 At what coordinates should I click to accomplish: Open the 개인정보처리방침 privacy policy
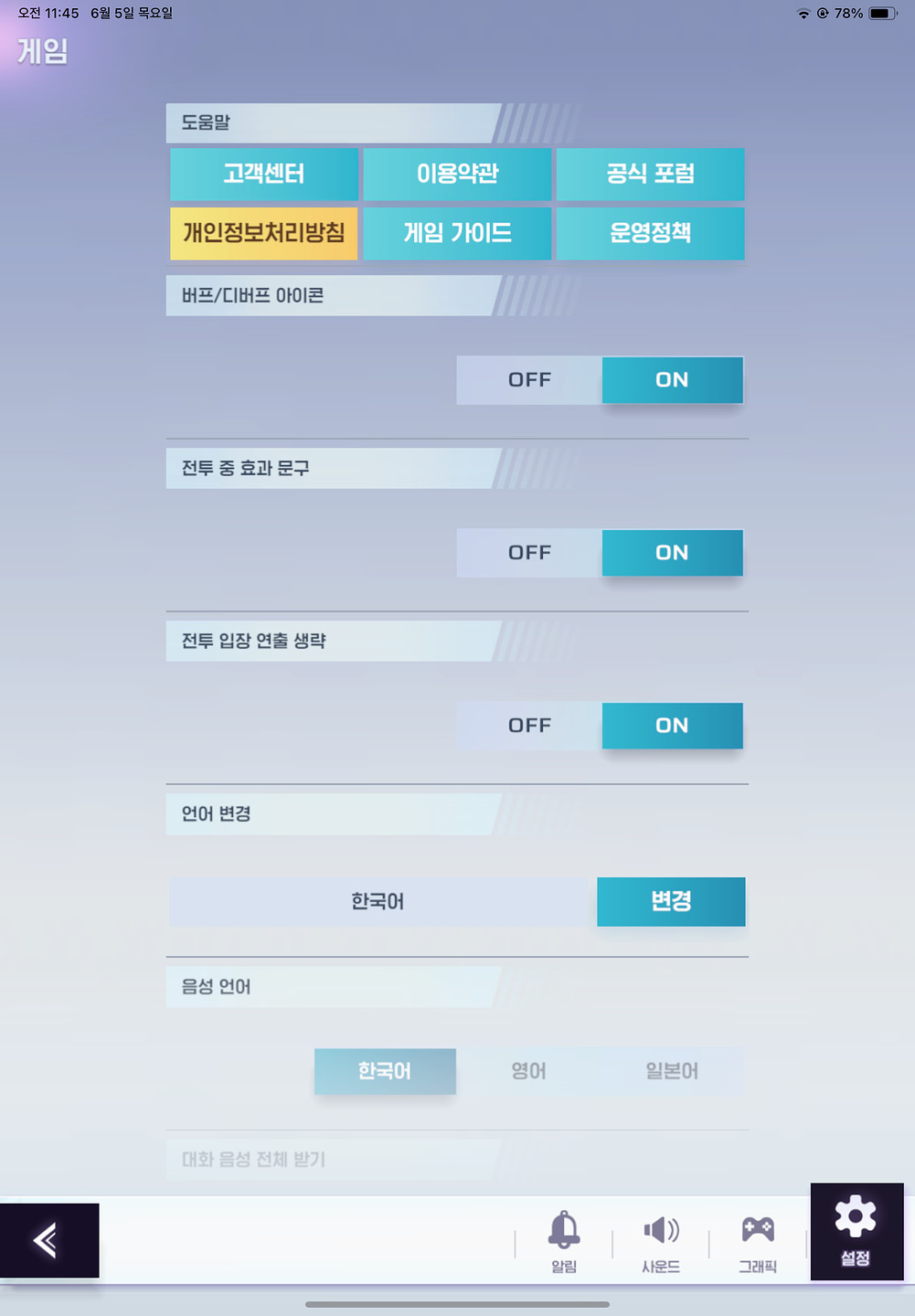point(263,233)
